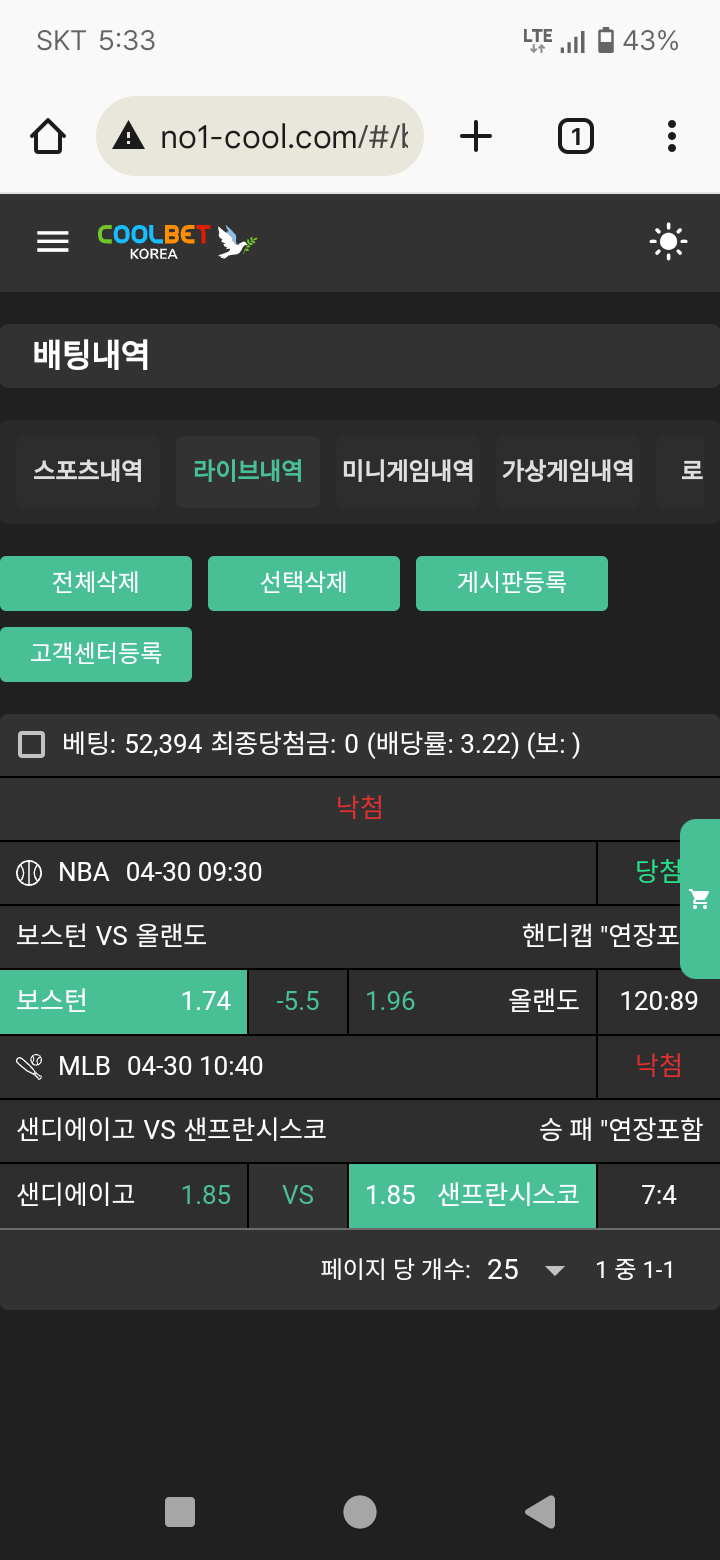Tap the 게시판등록 button

point(512,583)
